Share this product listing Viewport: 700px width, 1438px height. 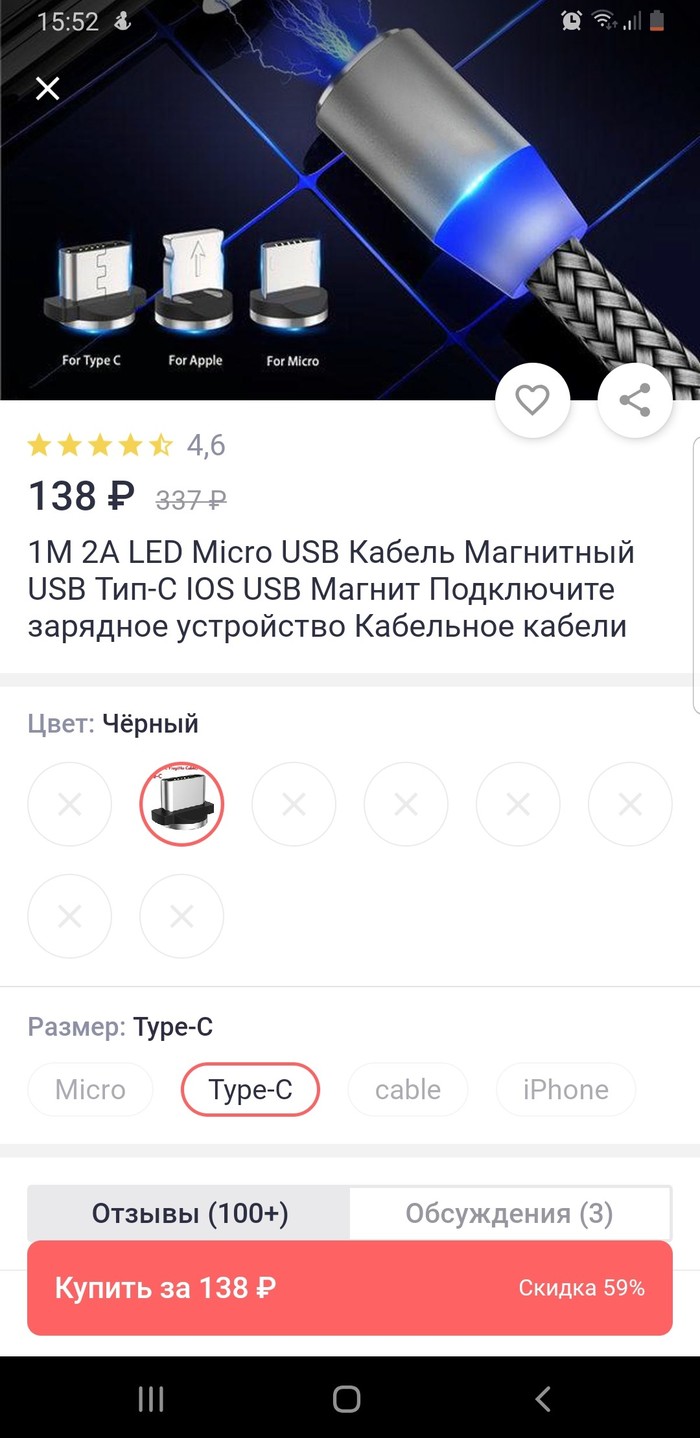click(x=634, y=401)
